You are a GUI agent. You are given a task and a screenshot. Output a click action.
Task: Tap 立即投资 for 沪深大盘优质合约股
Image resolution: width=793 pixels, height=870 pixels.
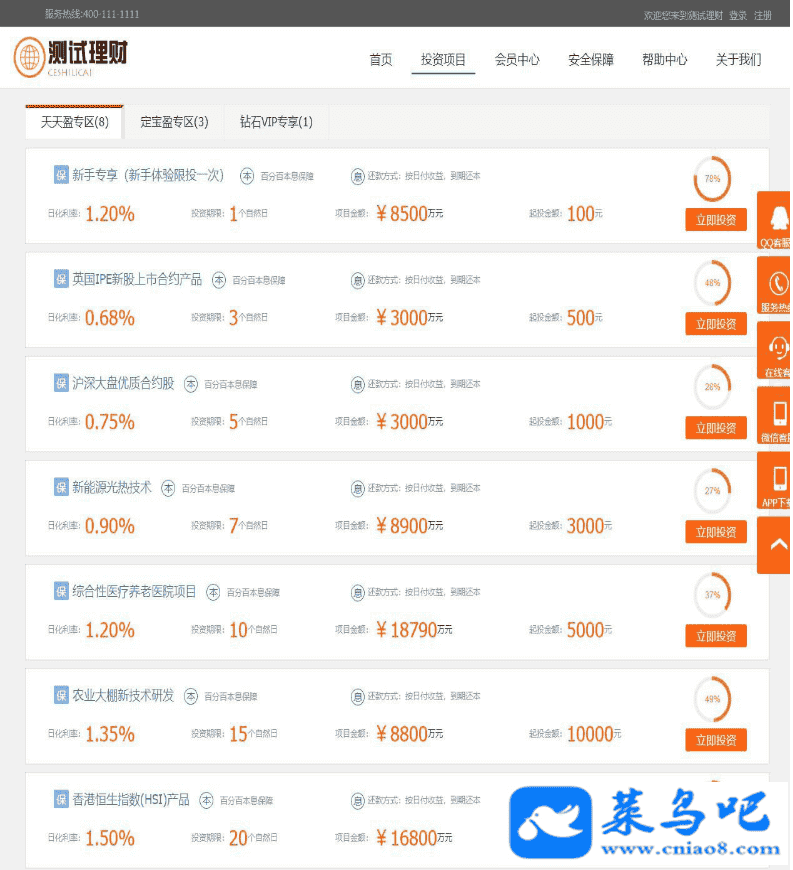(715, 428)
